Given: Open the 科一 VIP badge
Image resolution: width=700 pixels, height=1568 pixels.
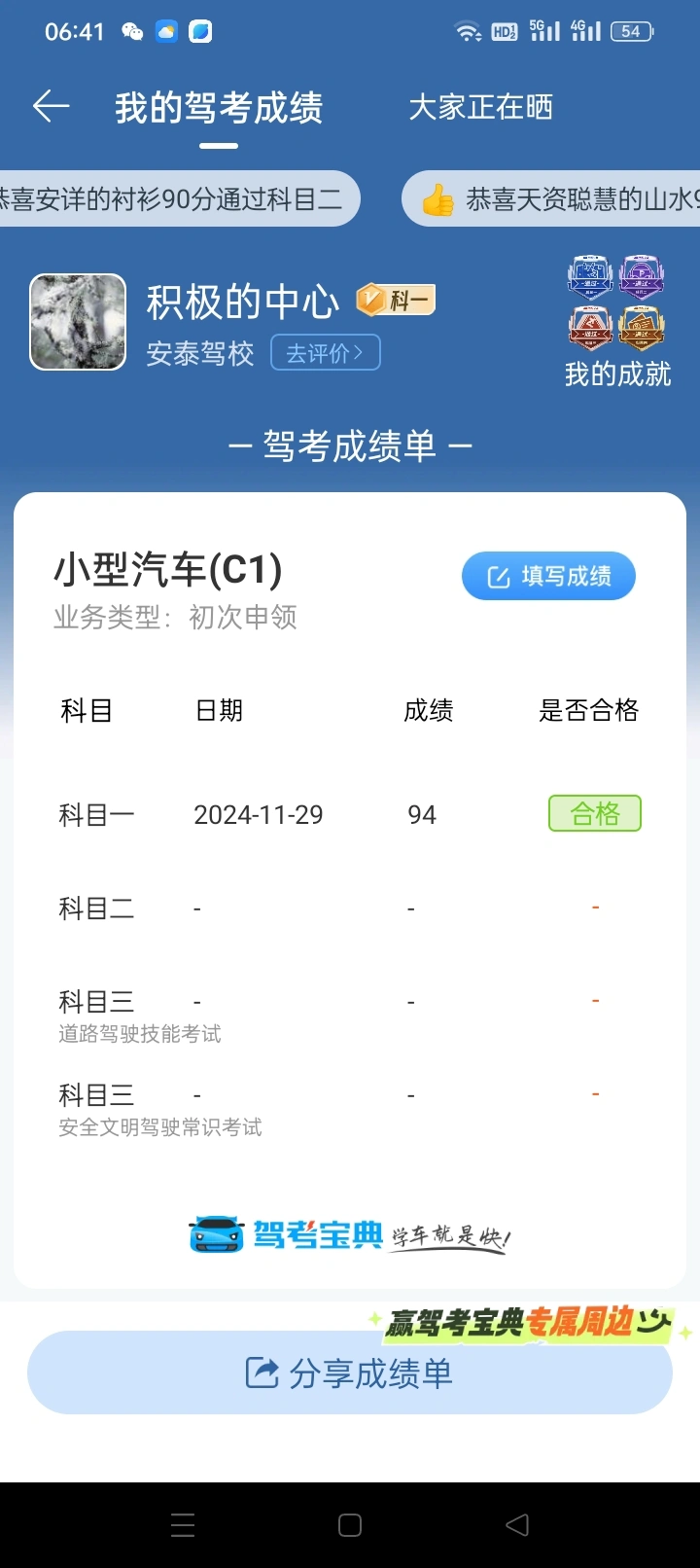Looking at the screenshot, I should coord(395,300).
